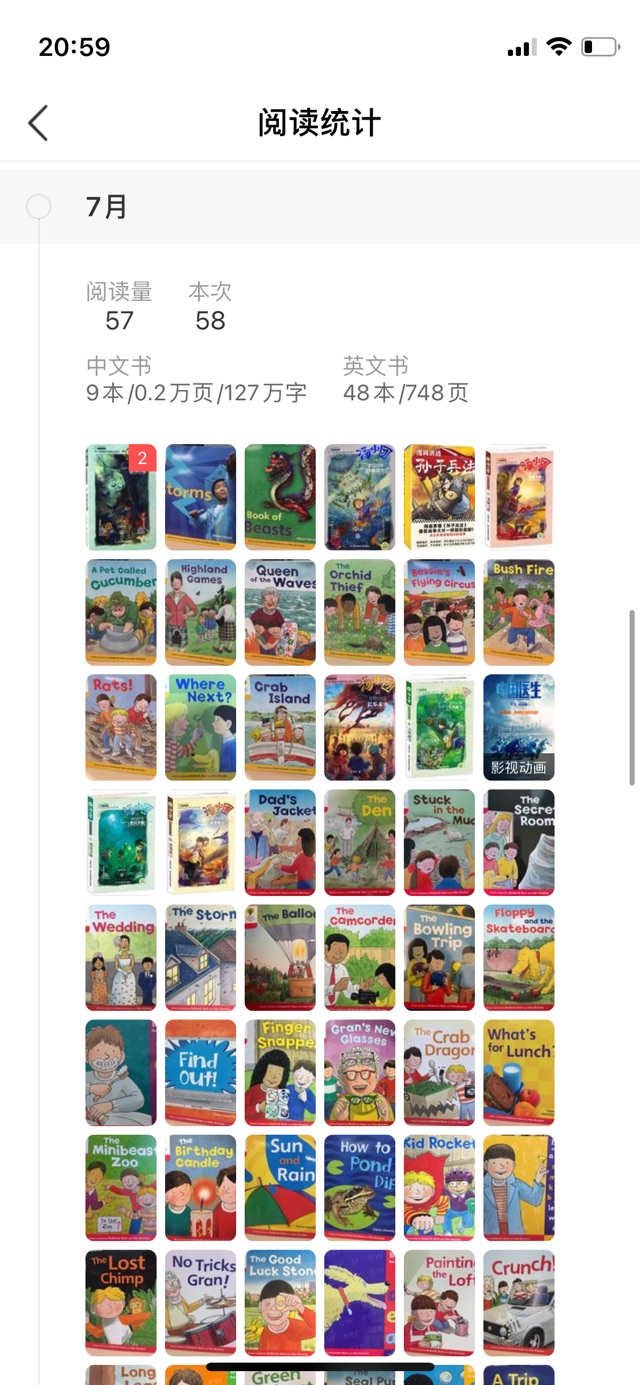Screen dimensions: 640x1385
Task: Open The Orchid Thief book
Action: point(359,612)
